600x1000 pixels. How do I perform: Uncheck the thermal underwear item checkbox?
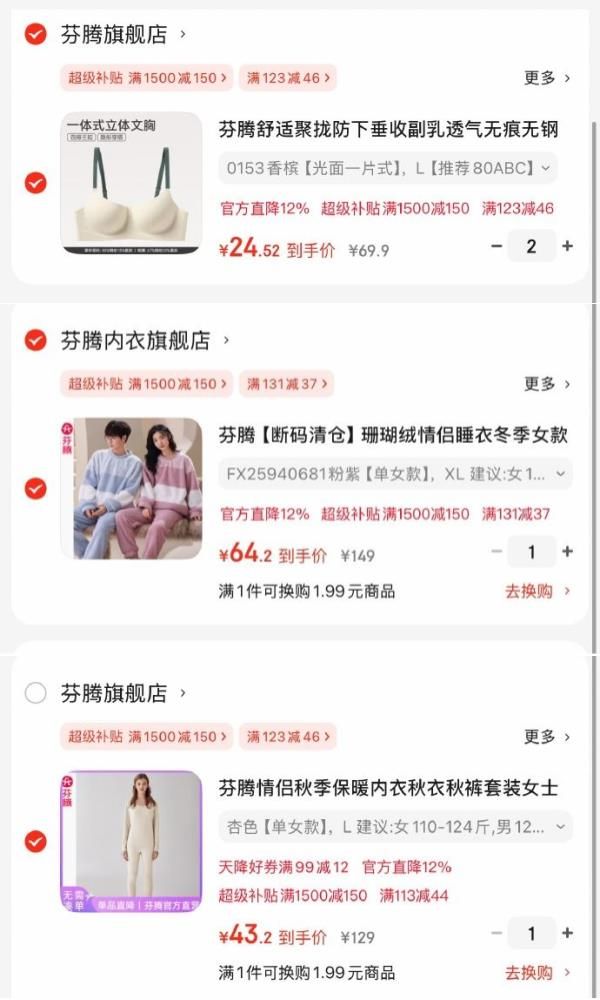(x=35, y=841)
